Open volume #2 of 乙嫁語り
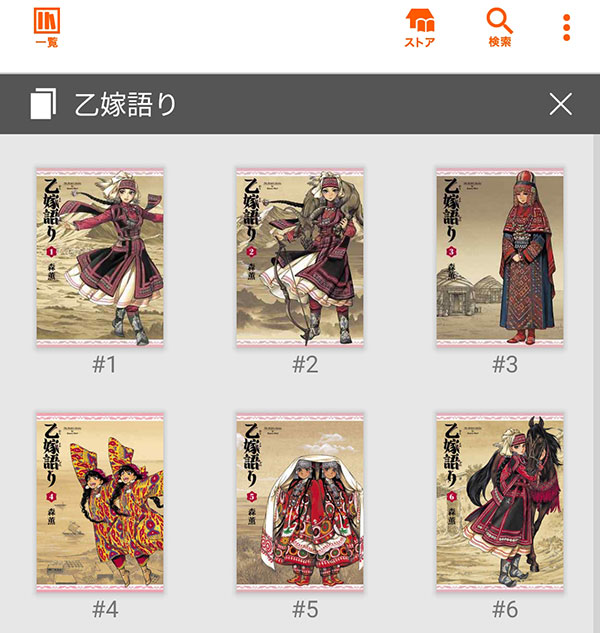The height and width of the screenshot is (633, 600). click(300, 257)
